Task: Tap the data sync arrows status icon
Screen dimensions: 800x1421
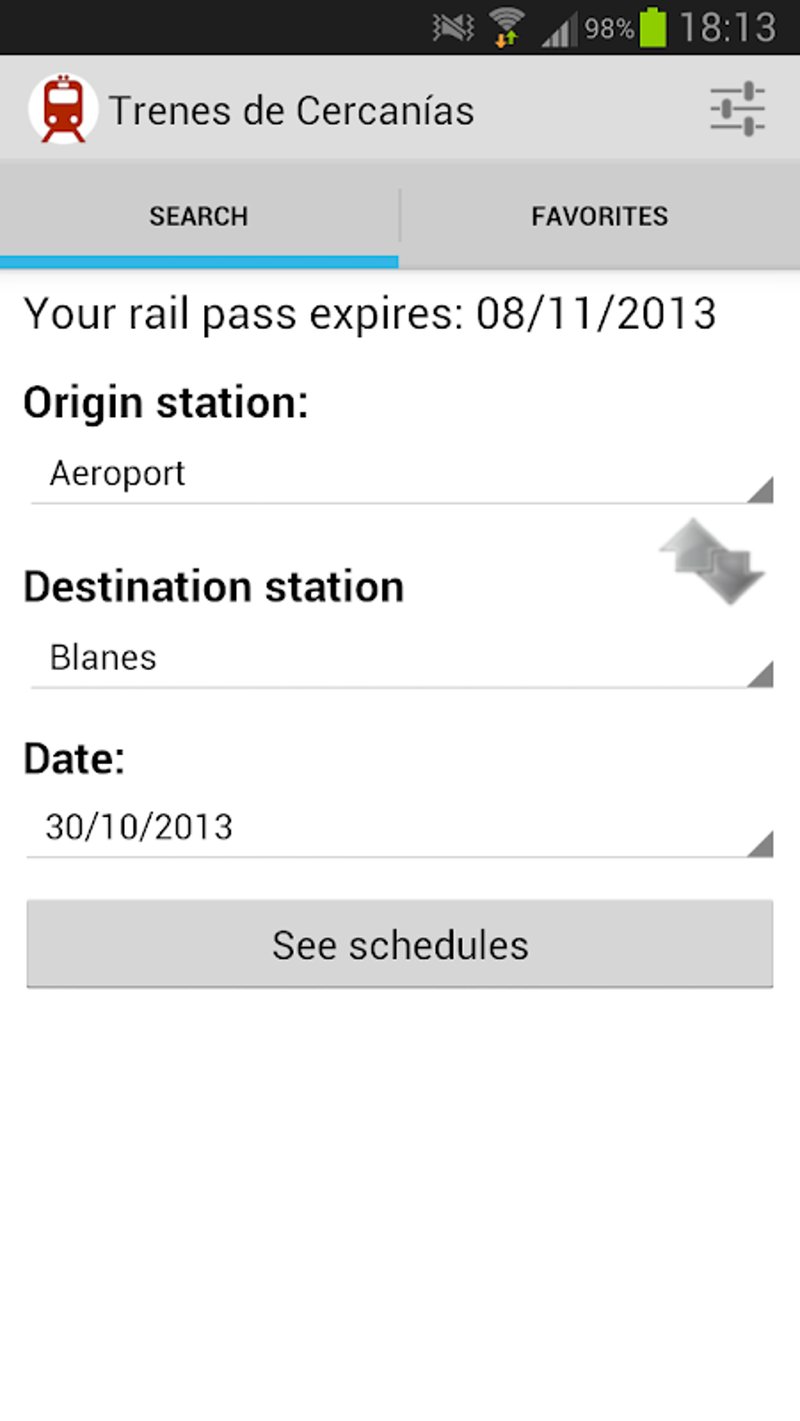Action: tap(505, 38)
